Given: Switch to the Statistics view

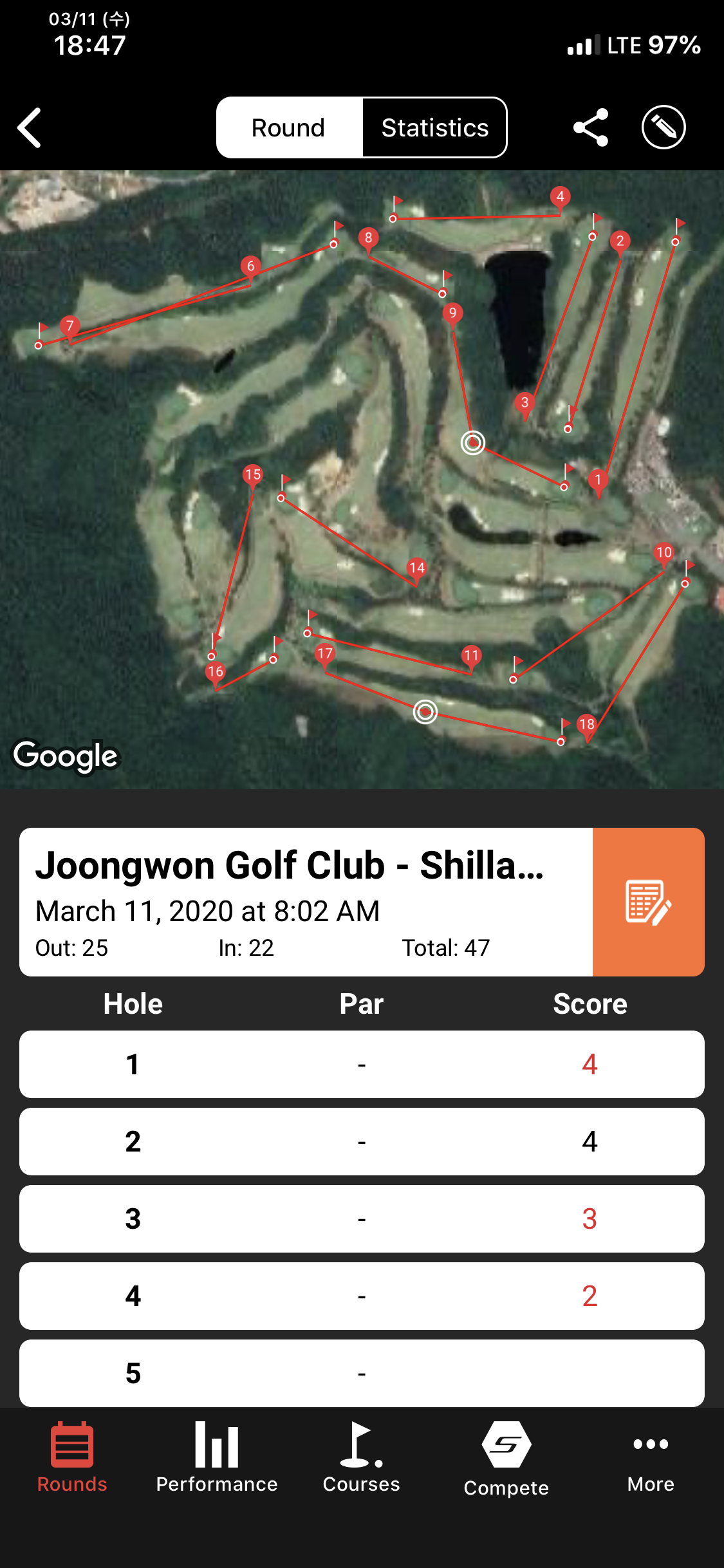Looking at the screenshot, I should pyautogui.click(x=434, y=127).
